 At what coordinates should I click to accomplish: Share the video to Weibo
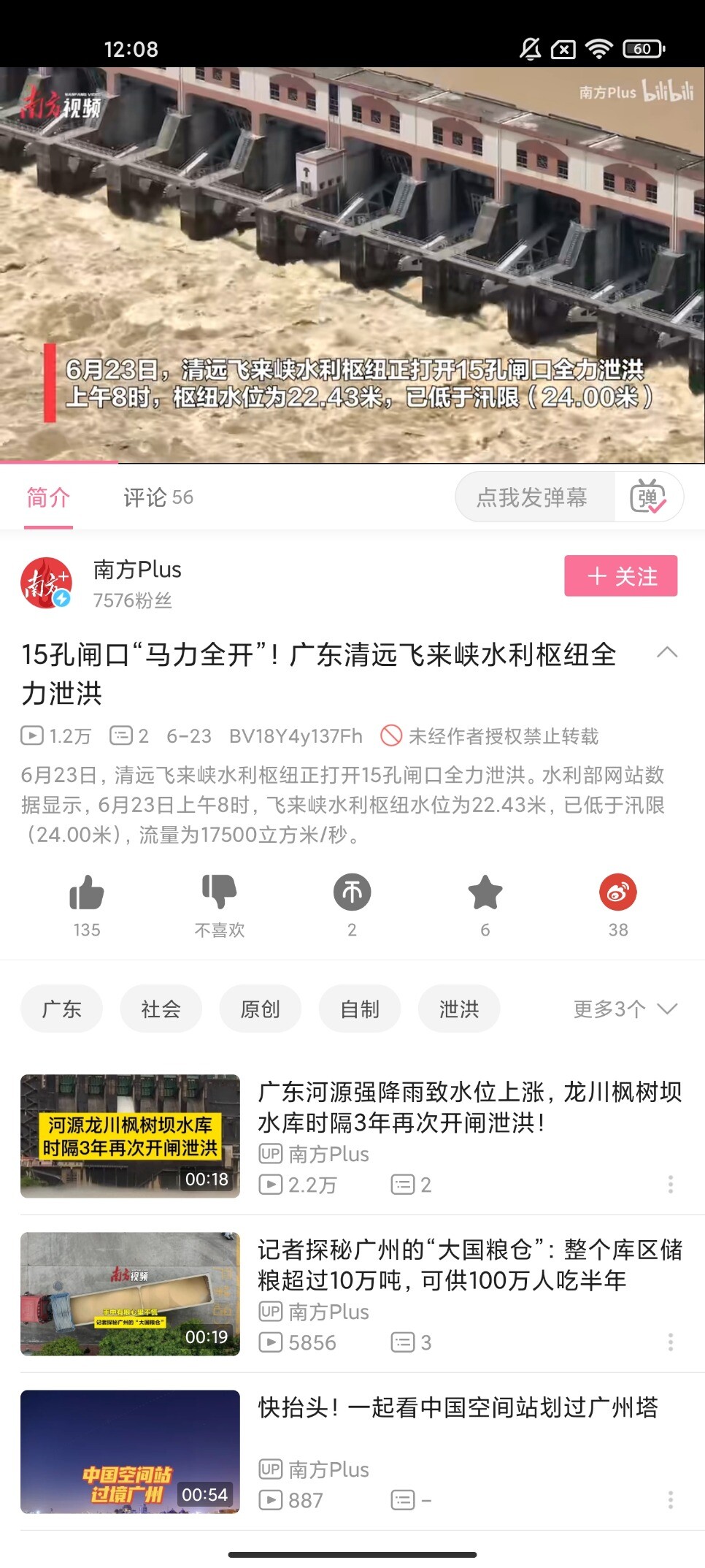pos(617,893)
